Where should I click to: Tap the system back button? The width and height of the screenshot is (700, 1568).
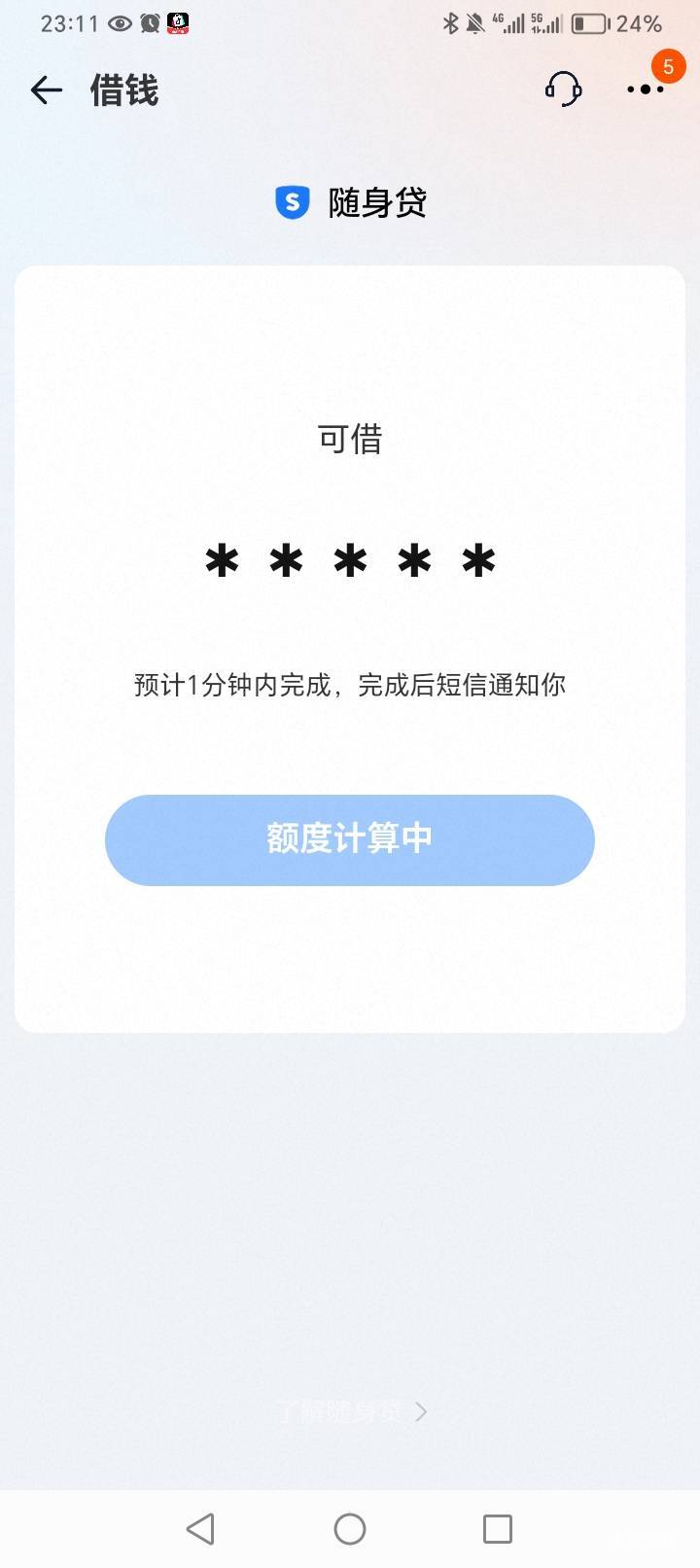point(200,1529)
